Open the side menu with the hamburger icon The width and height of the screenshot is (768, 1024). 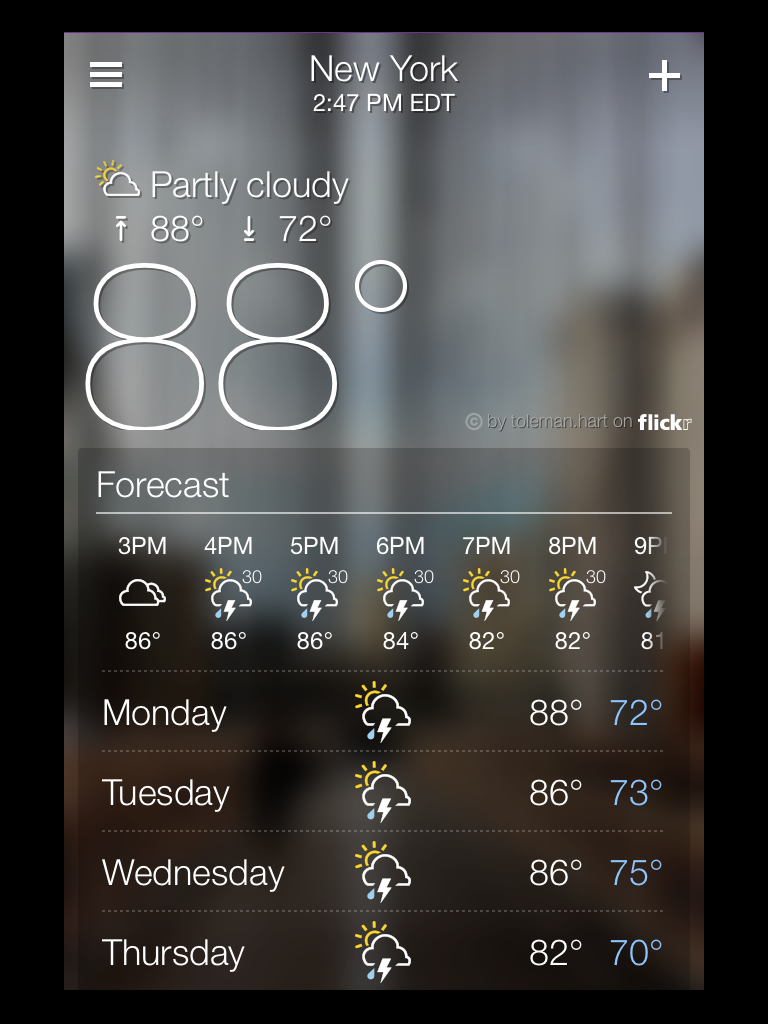coord(106,75)
